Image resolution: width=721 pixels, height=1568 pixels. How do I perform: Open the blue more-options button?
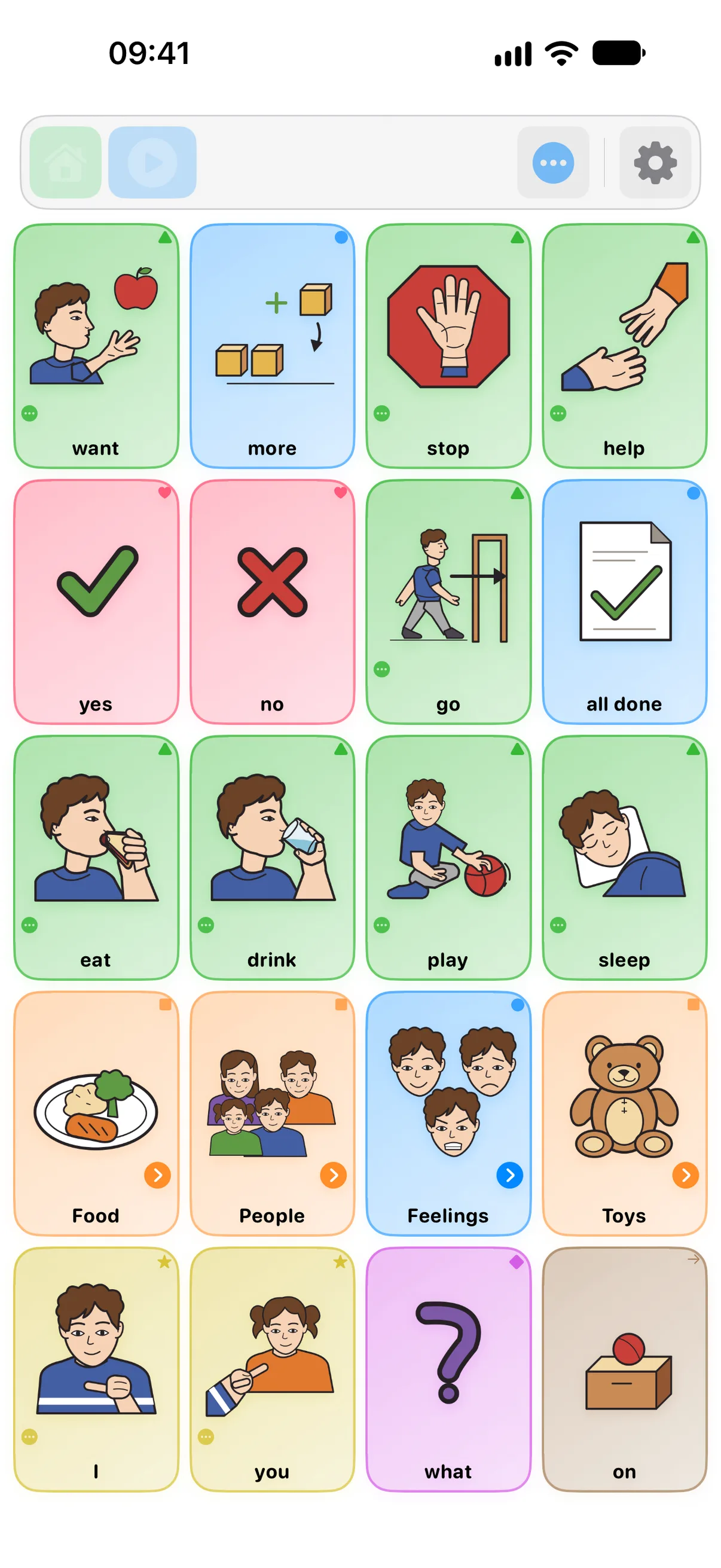pos(552,163)
